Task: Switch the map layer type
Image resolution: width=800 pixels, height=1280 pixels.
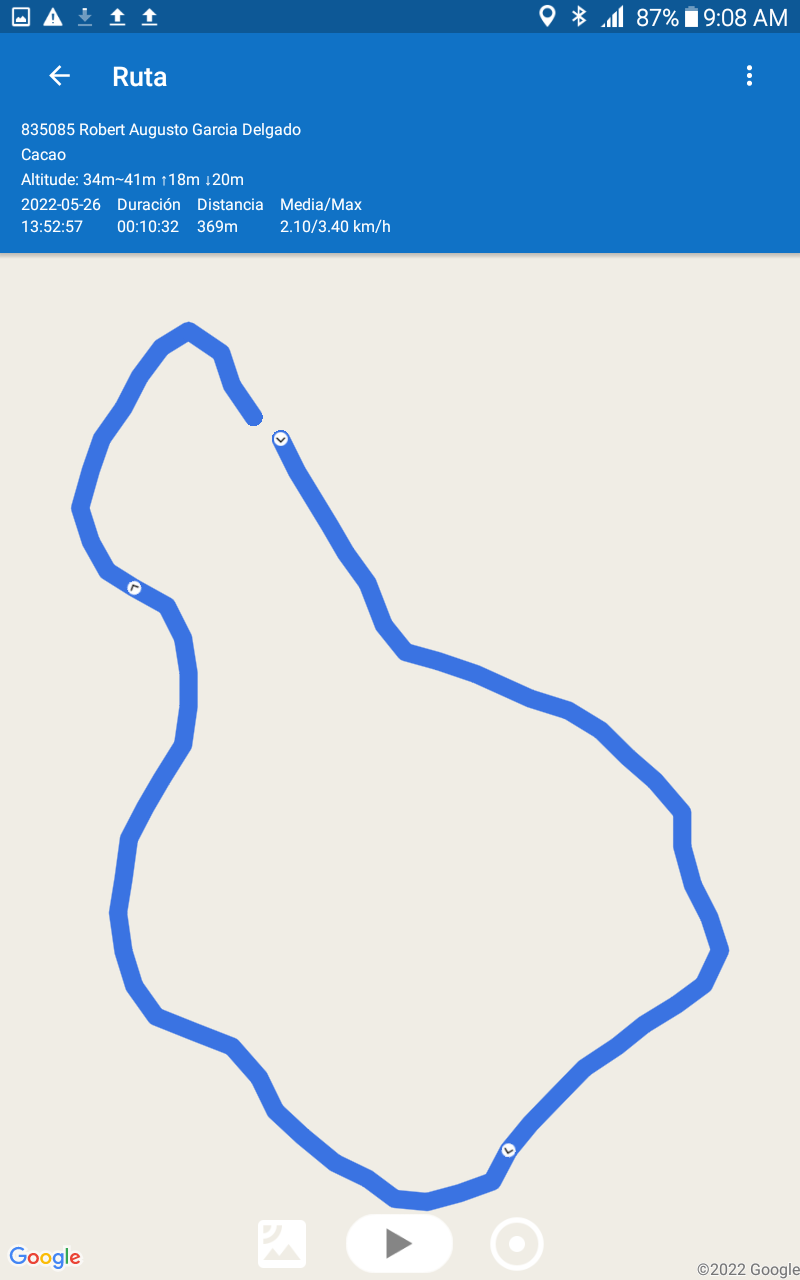Action: pyautogui.click(x=282, y=1244)
